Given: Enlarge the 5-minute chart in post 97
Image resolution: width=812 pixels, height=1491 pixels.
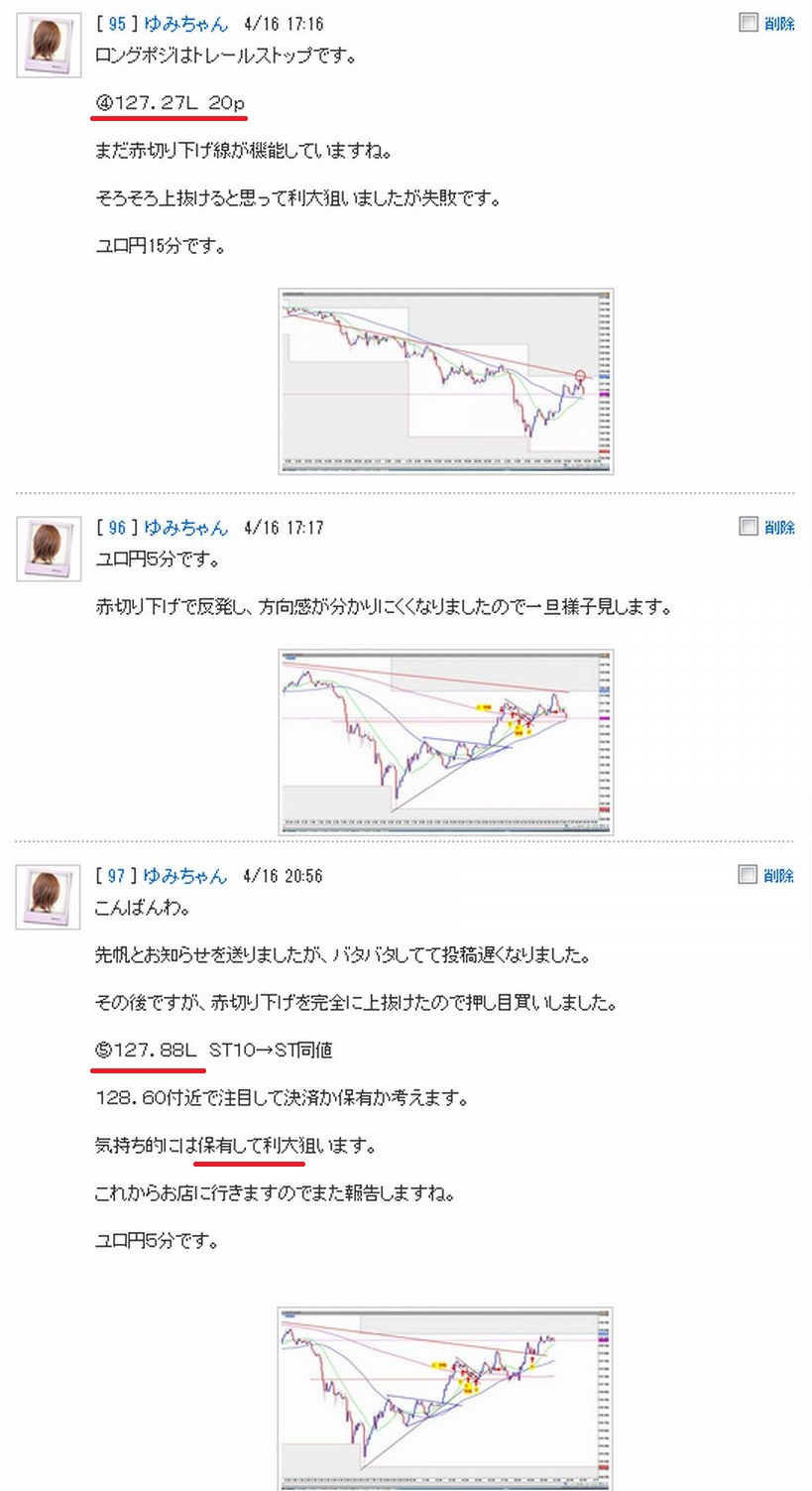Looking at the screenshot, I should point(445,1399).
